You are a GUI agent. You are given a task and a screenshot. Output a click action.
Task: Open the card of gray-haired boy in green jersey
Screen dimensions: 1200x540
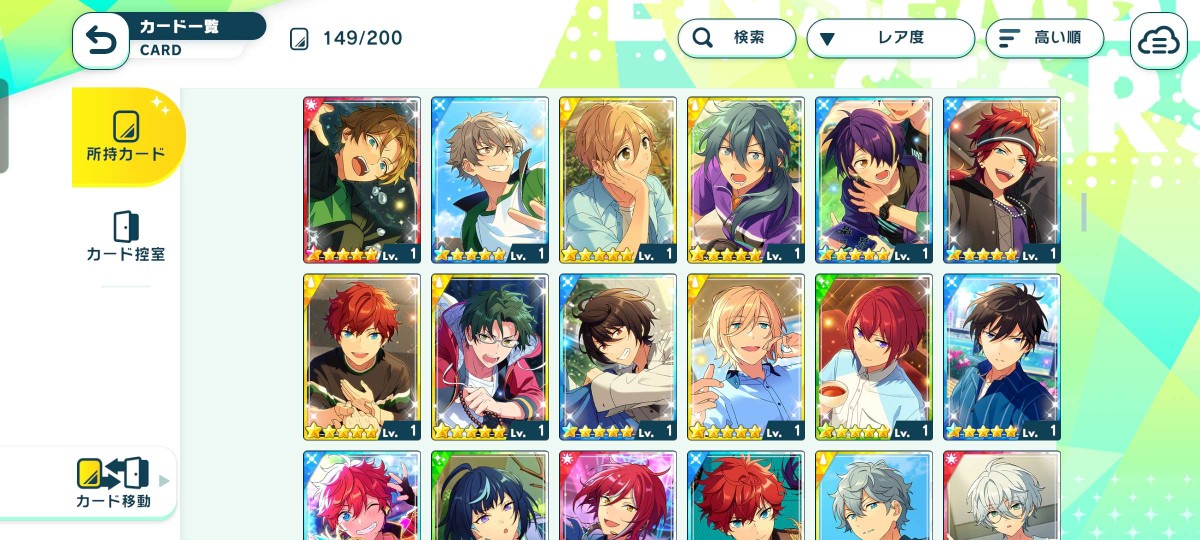490,180
